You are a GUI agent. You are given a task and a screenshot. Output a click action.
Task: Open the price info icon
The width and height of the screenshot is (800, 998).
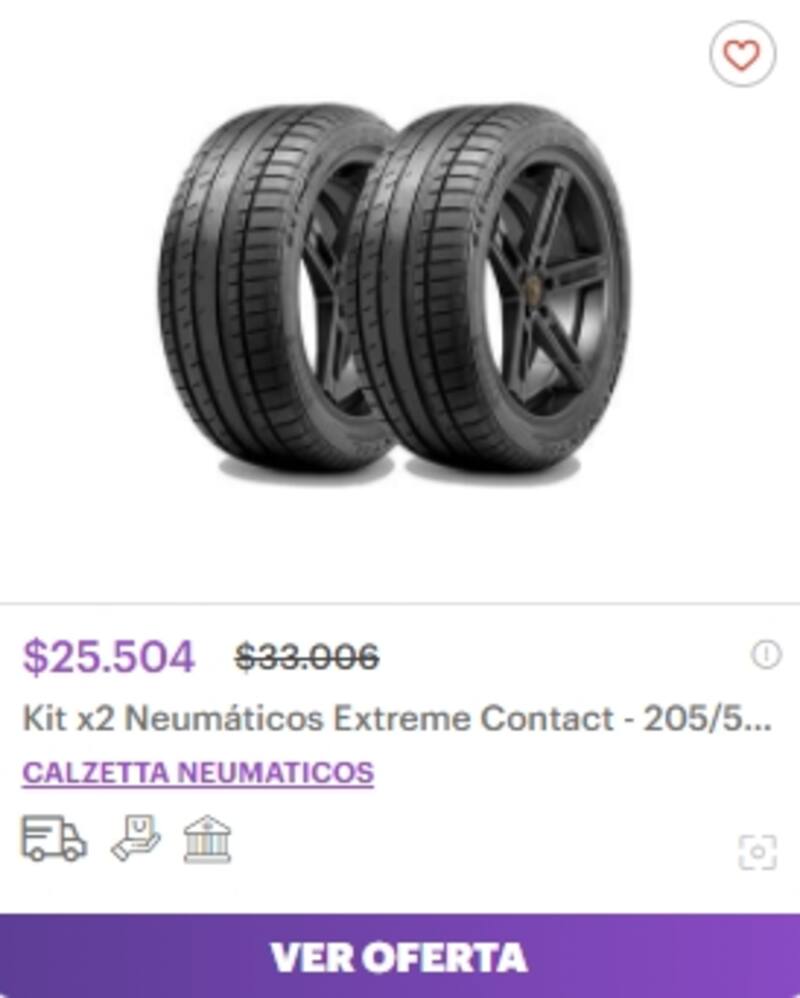765,655
